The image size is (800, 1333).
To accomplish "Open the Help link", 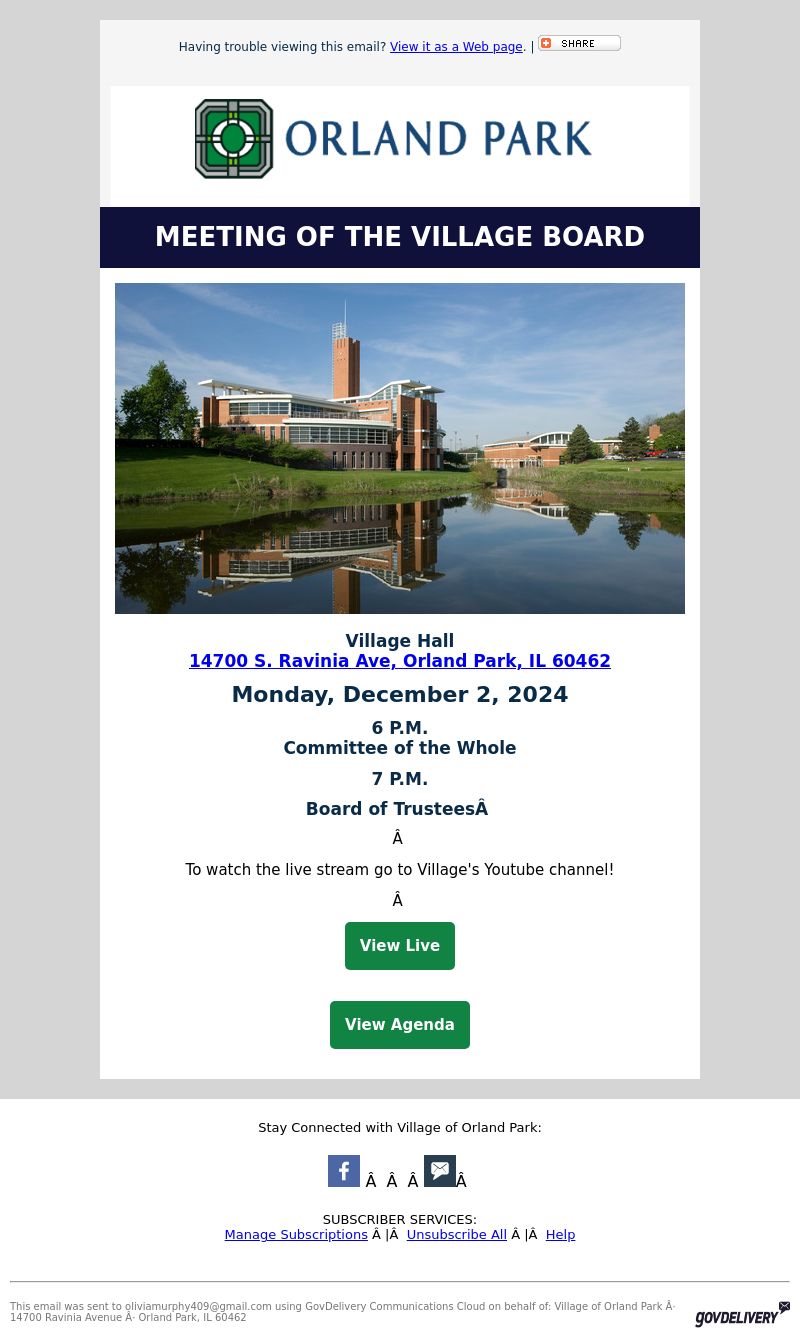I will [x=560, y=1235].
